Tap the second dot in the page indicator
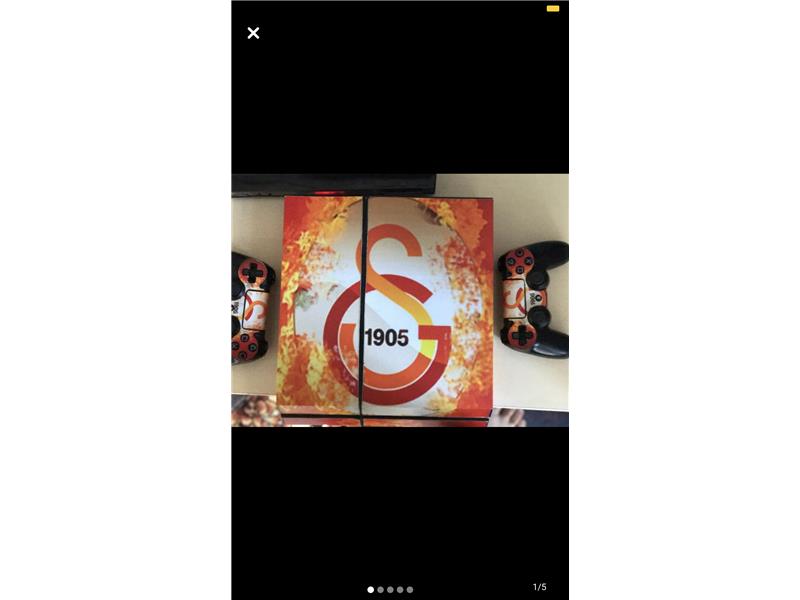 point(380,590)
